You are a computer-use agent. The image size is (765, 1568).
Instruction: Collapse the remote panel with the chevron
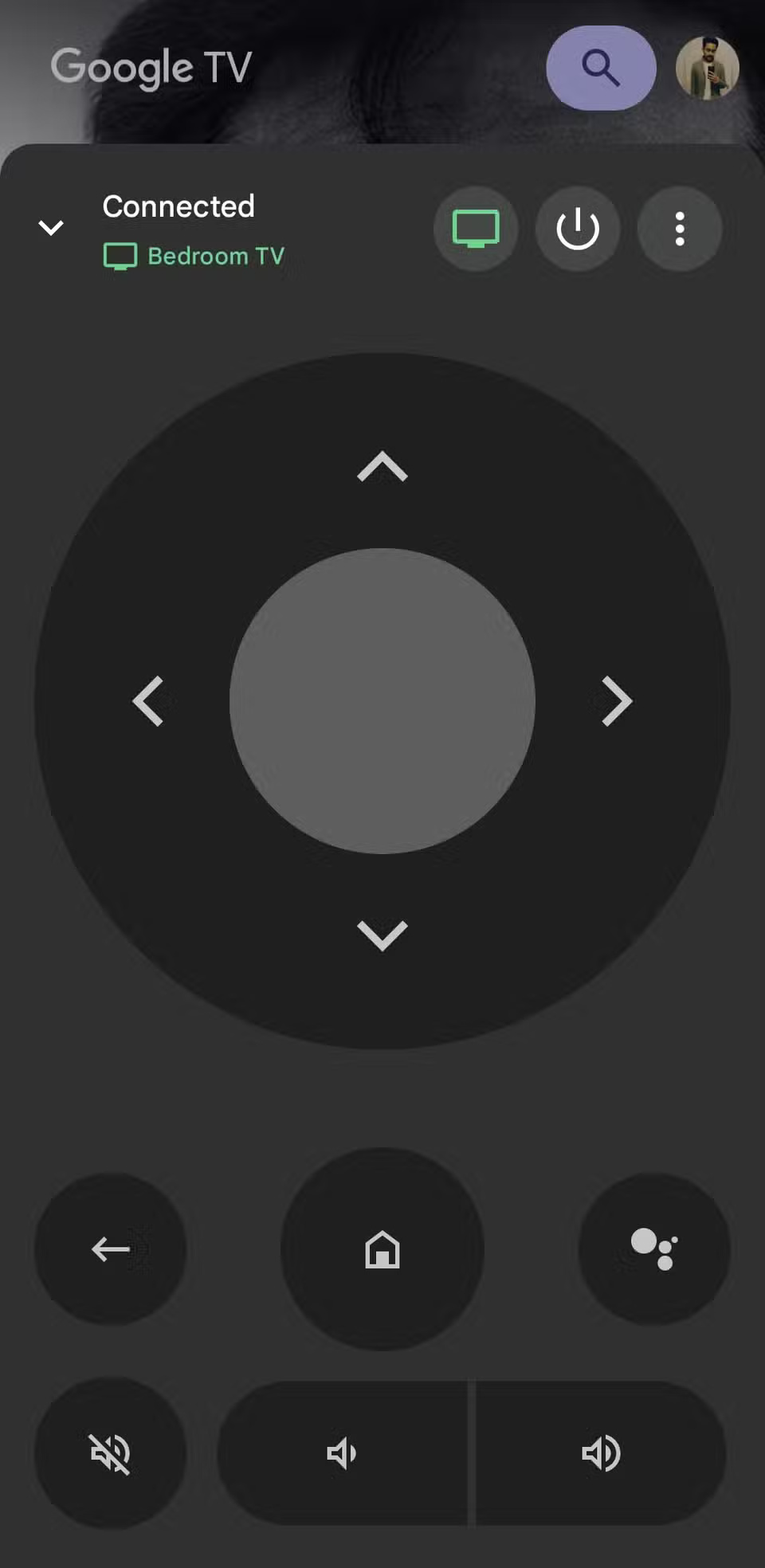pyautogui.click(x=51, y=228)
